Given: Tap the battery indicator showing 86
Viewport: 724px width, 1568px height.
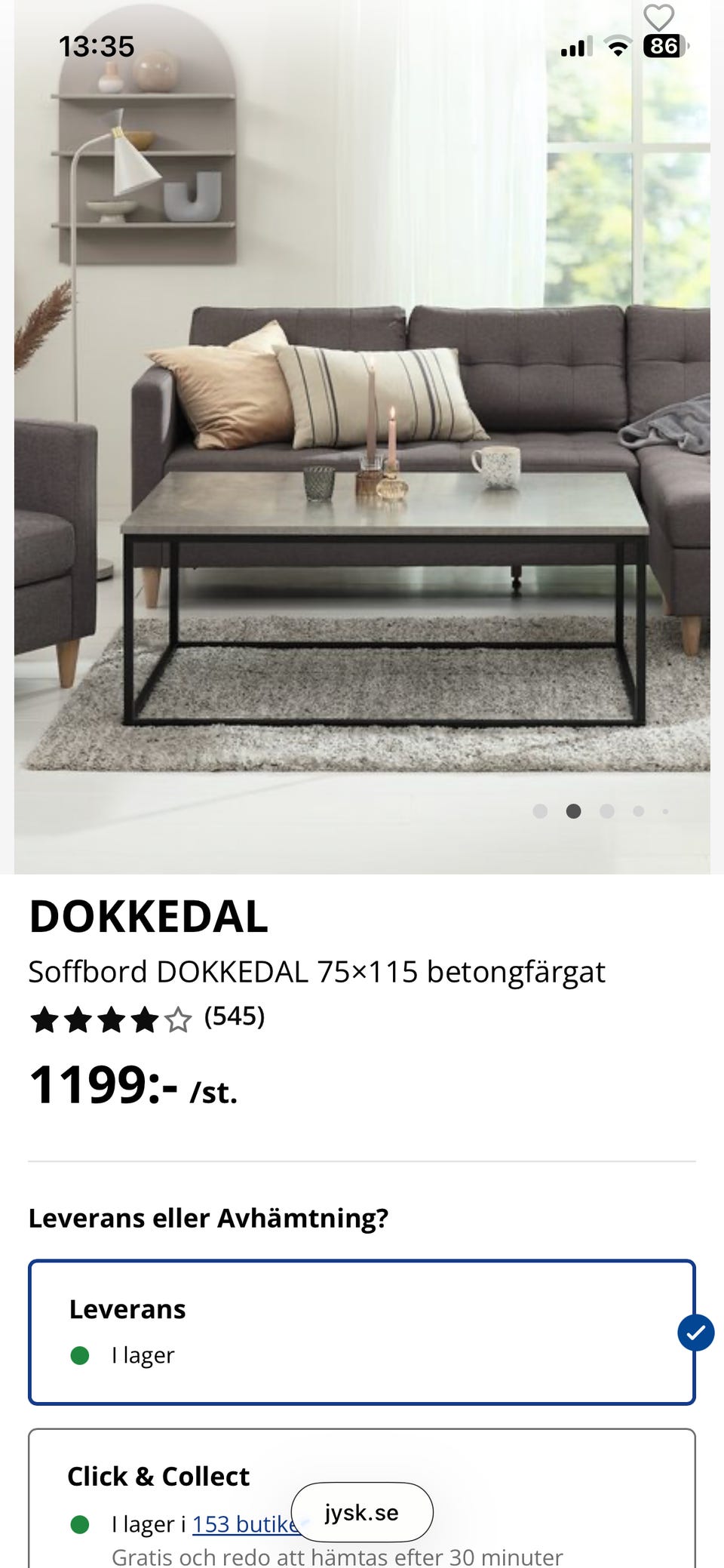Looking at the screenshot, I should (x=667, y=47).
